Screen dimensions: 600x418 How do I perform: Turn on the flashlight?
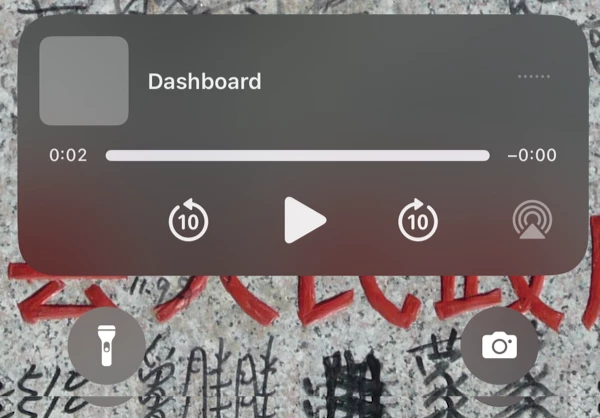106,347
